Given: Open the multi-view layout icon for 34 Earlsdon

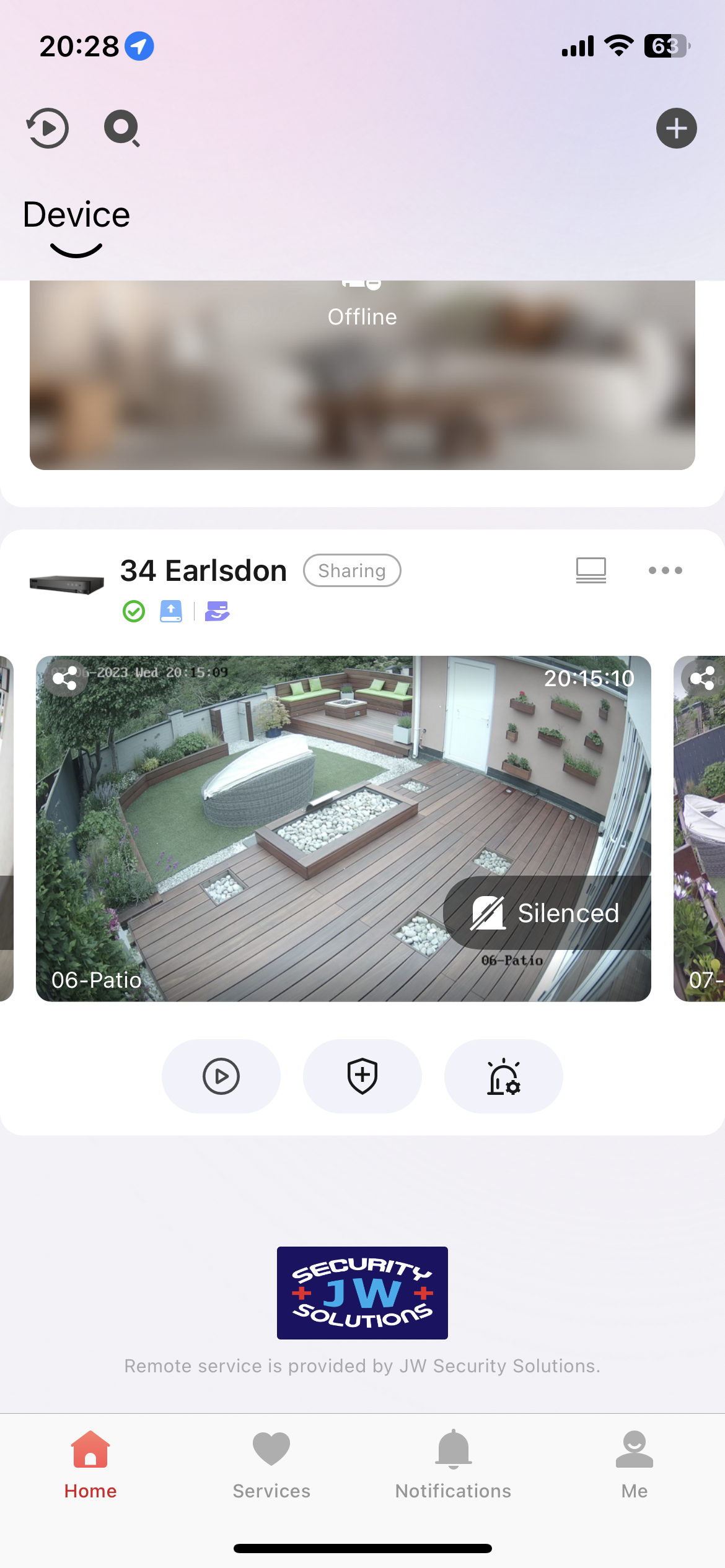Looking at the screenshot, I should pos(591,570).
